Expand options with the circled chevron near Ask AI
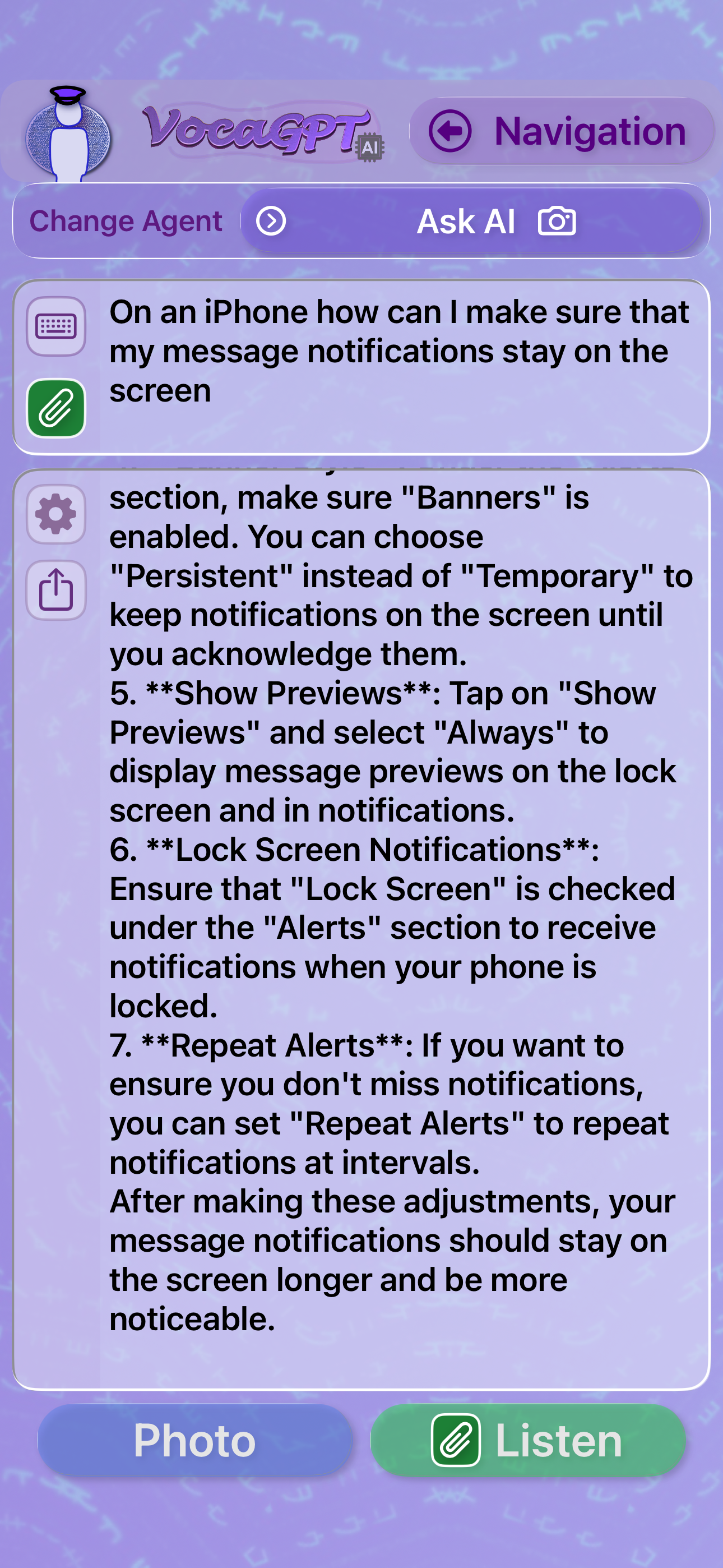Viewport: 723px width, 1568px height. [x=271, y=220]
